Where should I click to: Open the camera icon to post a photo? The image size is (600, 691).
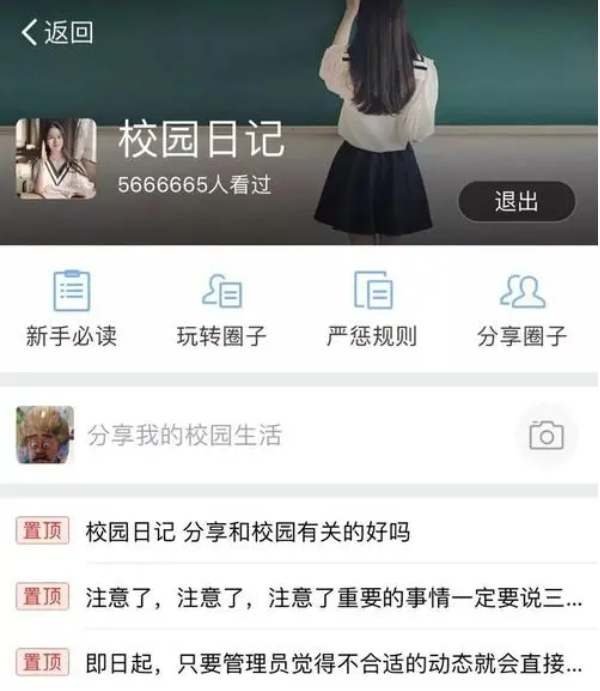coord(546,435)
